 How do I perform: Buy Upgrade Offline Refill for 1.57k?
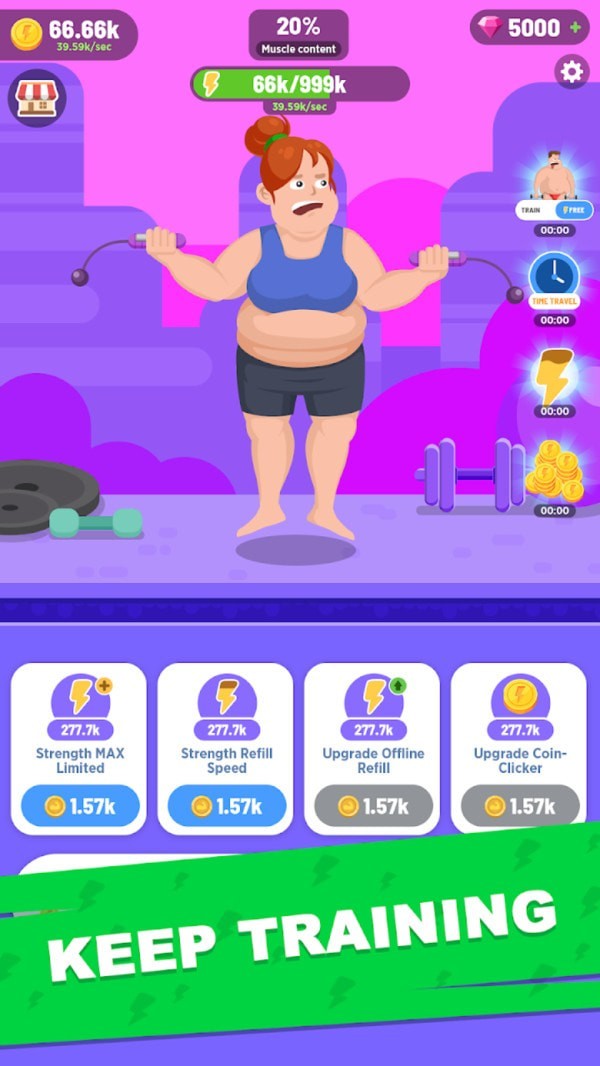(373, 806)
